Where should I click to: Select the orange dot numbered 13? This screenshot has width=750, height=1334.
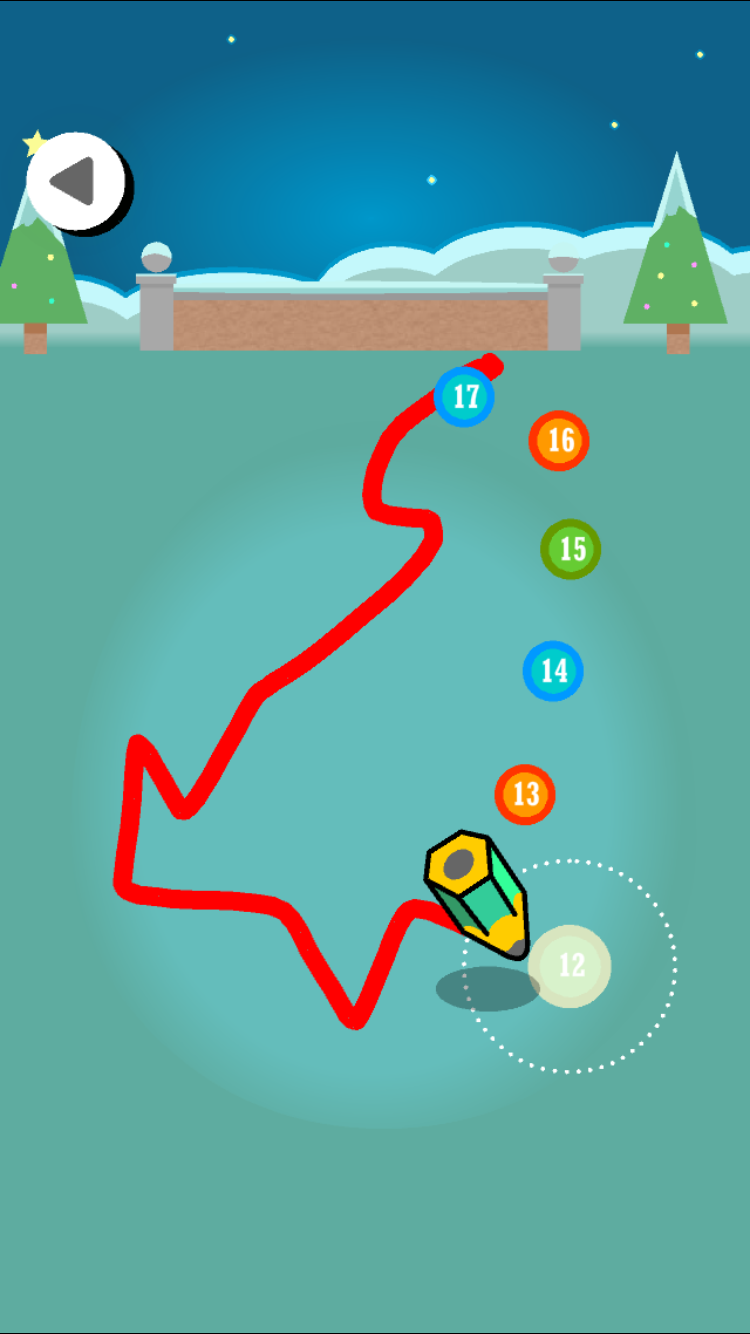click(525, 795)
